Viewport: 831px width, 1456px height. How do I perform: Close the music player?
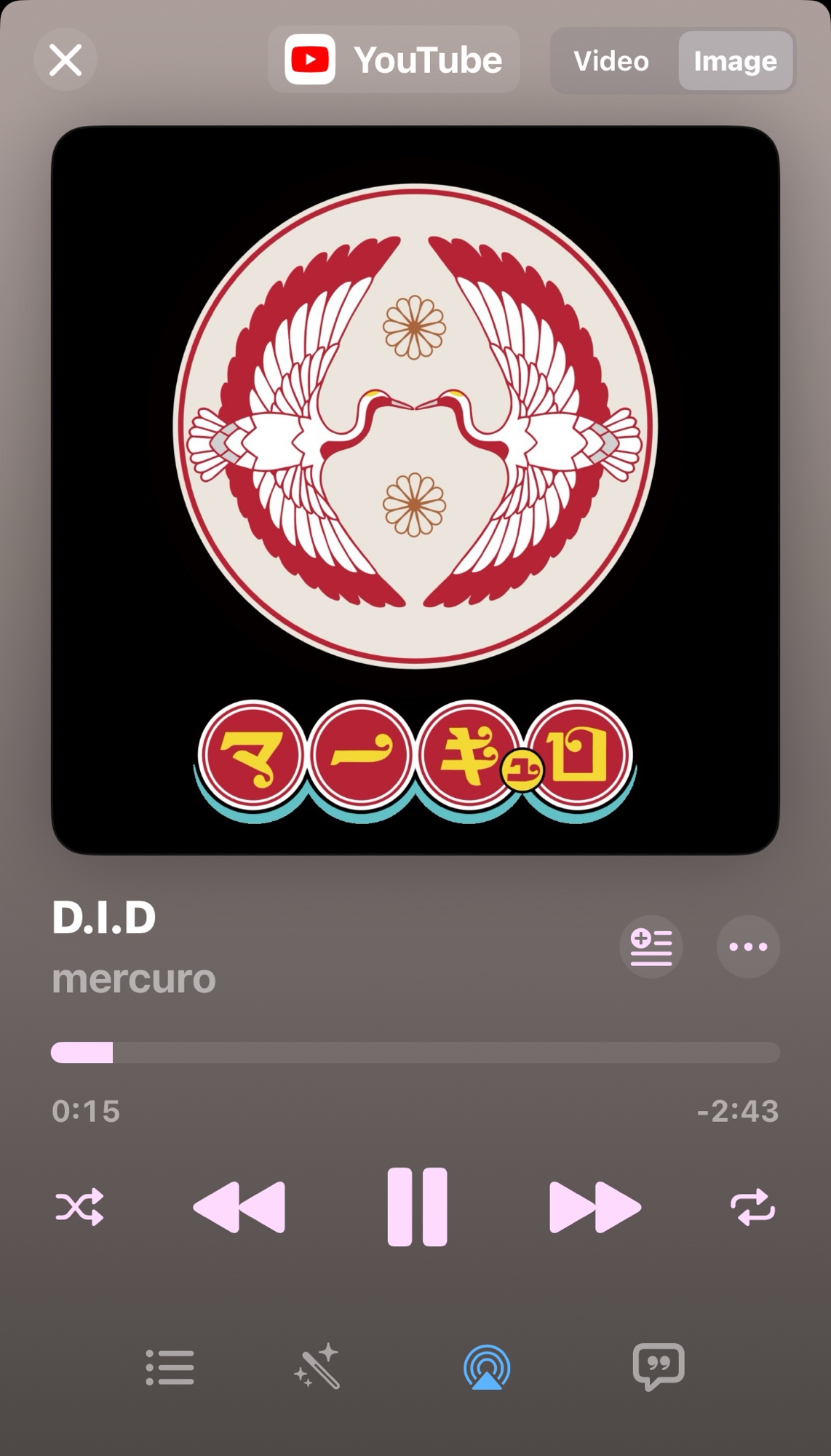[x=65, y=60]
